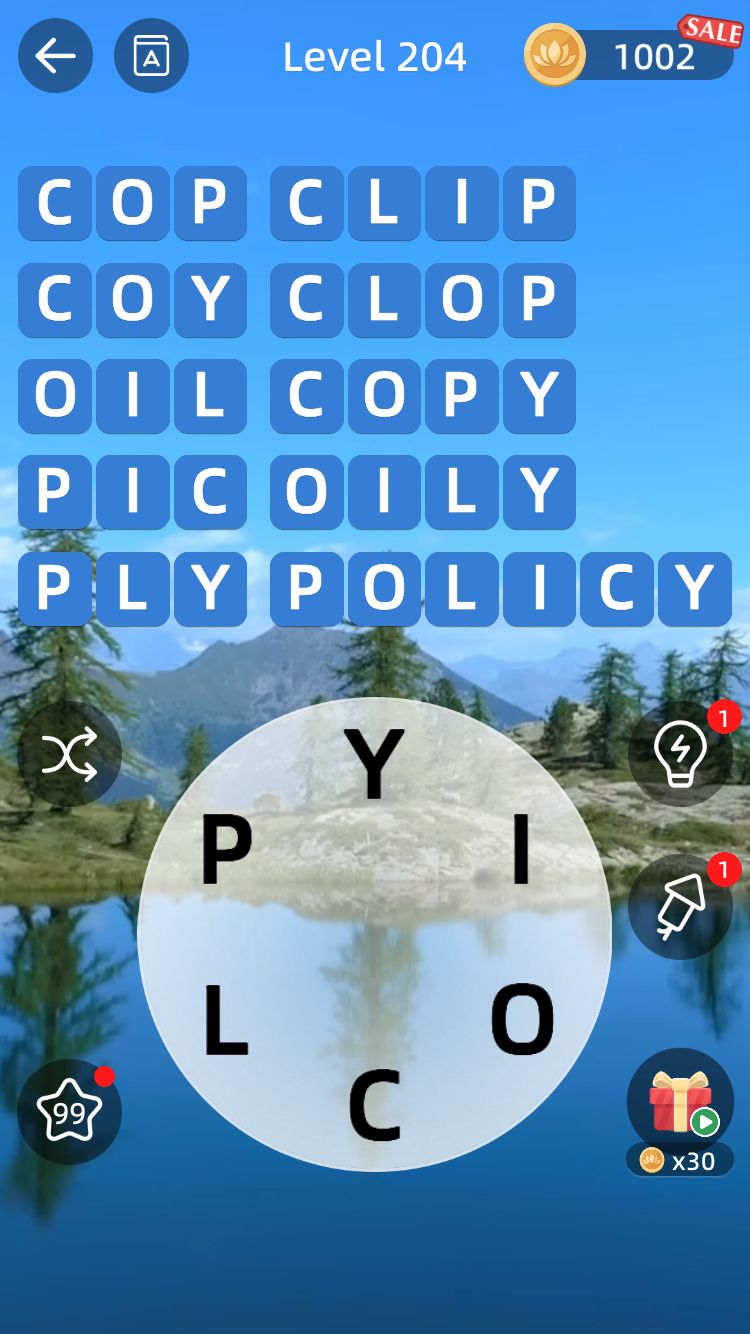Screen dimensions: 750x1334
Task: Select letter O on the wheel
Action: pyautogui.click(x=522, y=1020)
